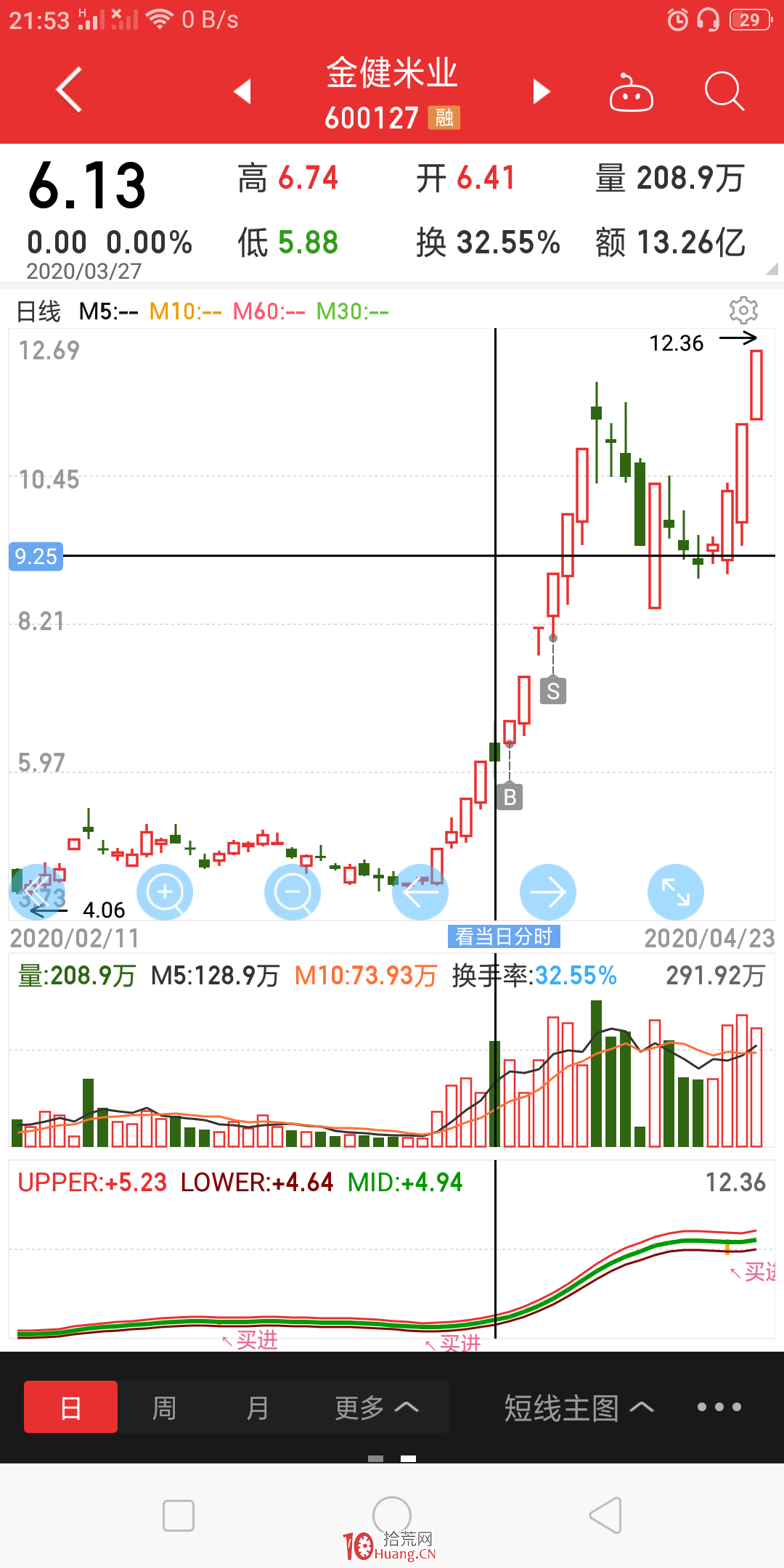Open the robot assistant icon
This screenshot has height=1568, width=784.
tap(631, 92)
